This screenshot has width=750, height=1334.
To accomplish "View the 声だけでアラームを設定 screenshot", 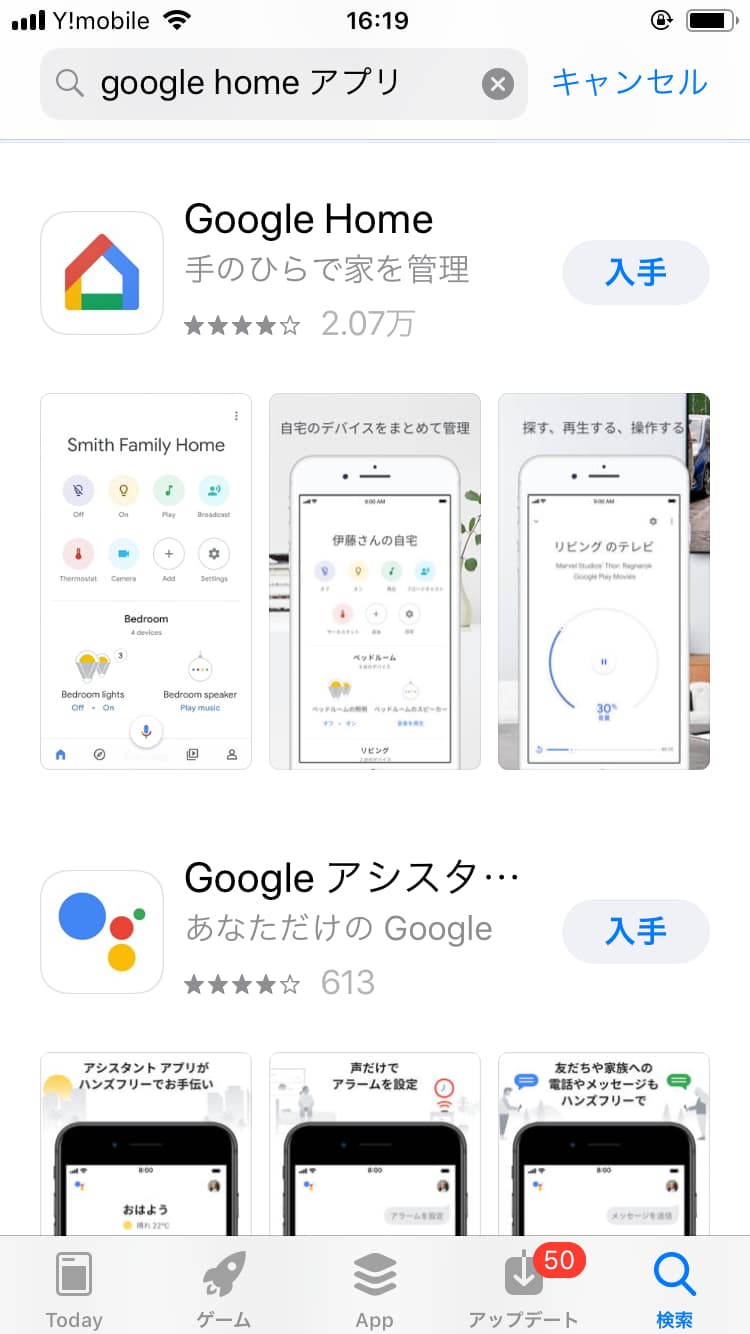I will (375, 1143).
